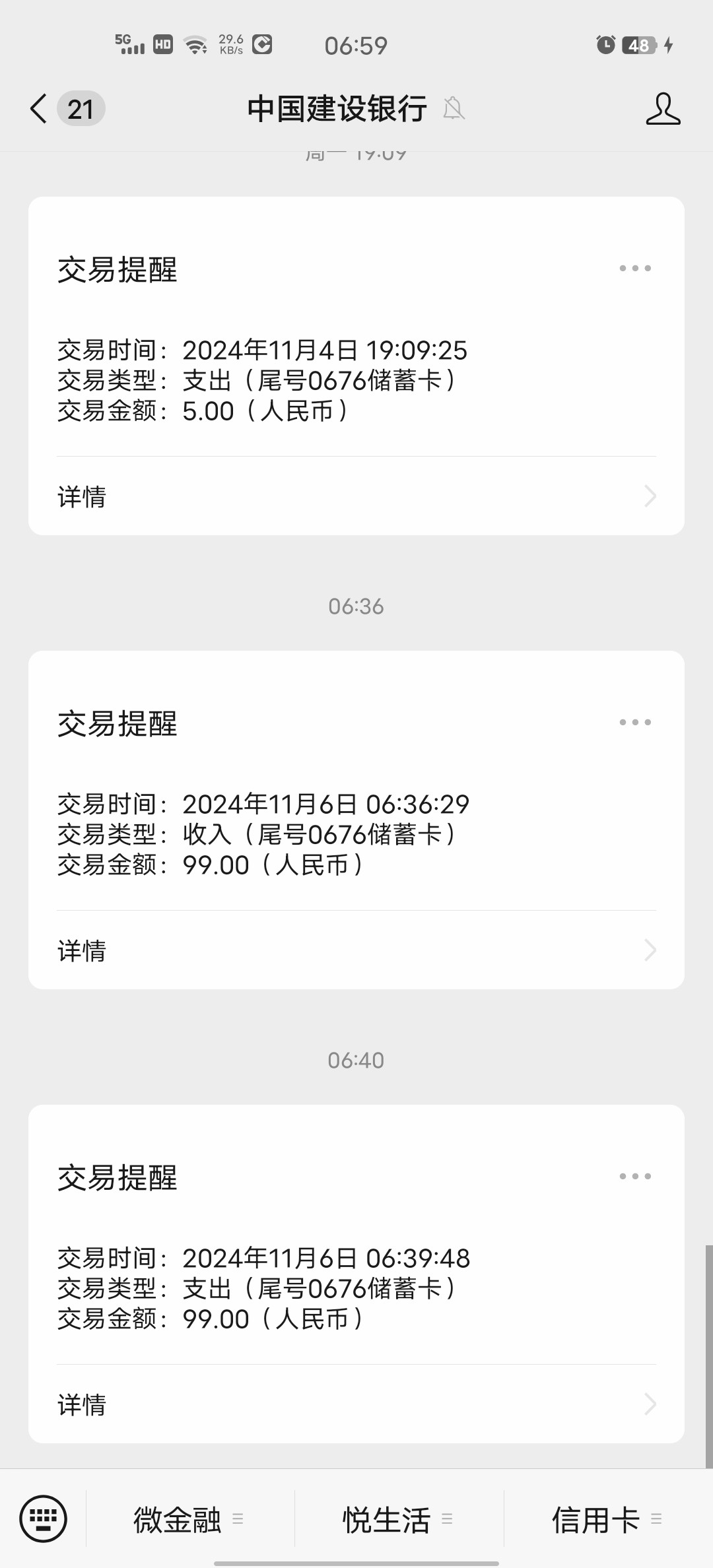Image resolution: width=713 pixels, height=1568 pixels.
Task: View 详情 for the 5.00 expense
Action: (356, 496)
